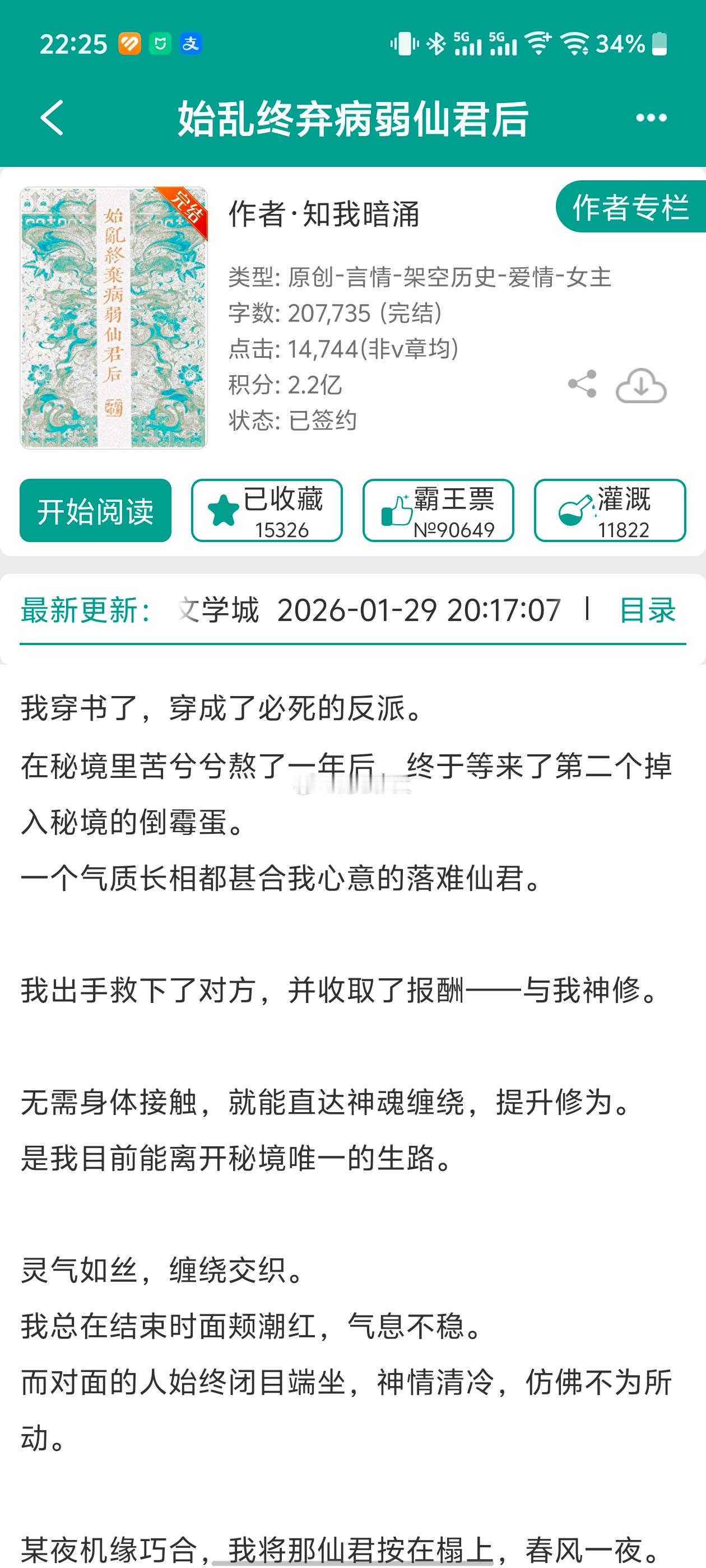Toggle the 已收藏 collection state off

(x=267, y=511)
